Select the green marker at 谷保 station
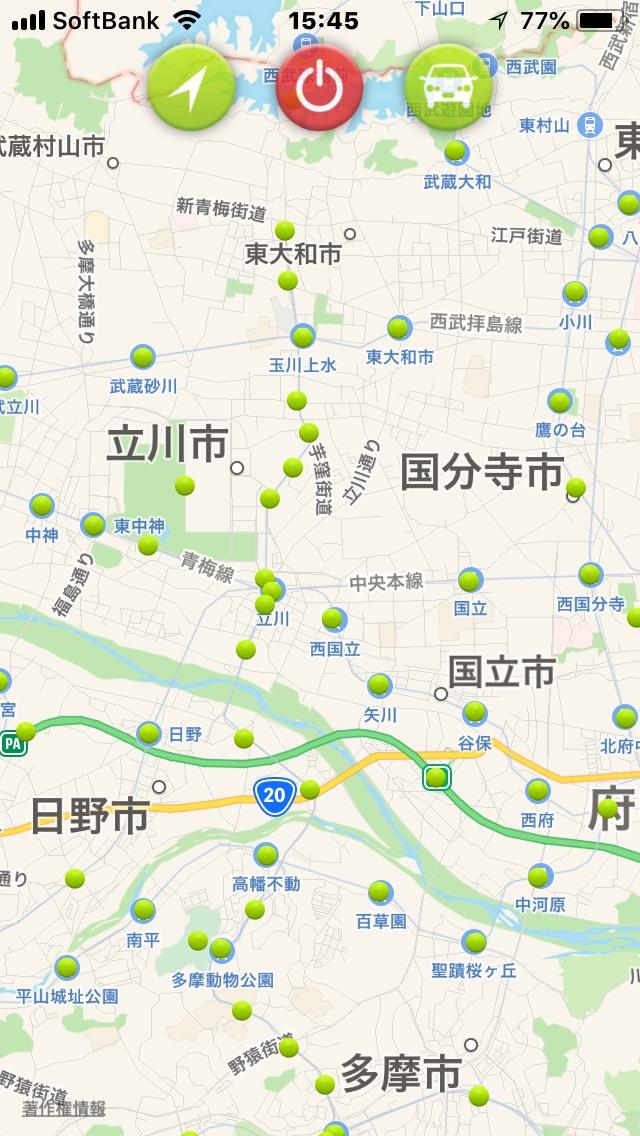The height and width of the screenshot is (1136, 640). pyautogui.click(x=475, y=713)
